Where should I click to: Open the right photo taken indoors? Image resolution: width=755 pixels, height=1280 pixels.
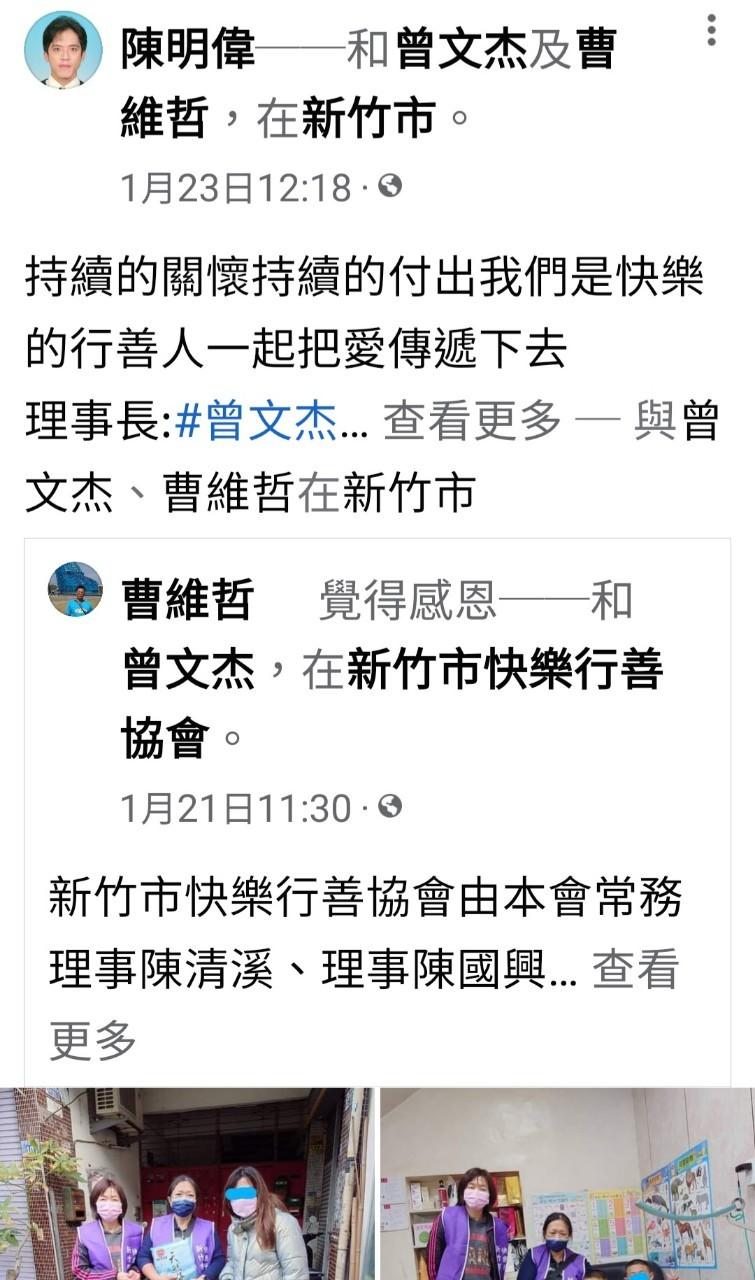pyautogui.click(x=568, y=1184)
